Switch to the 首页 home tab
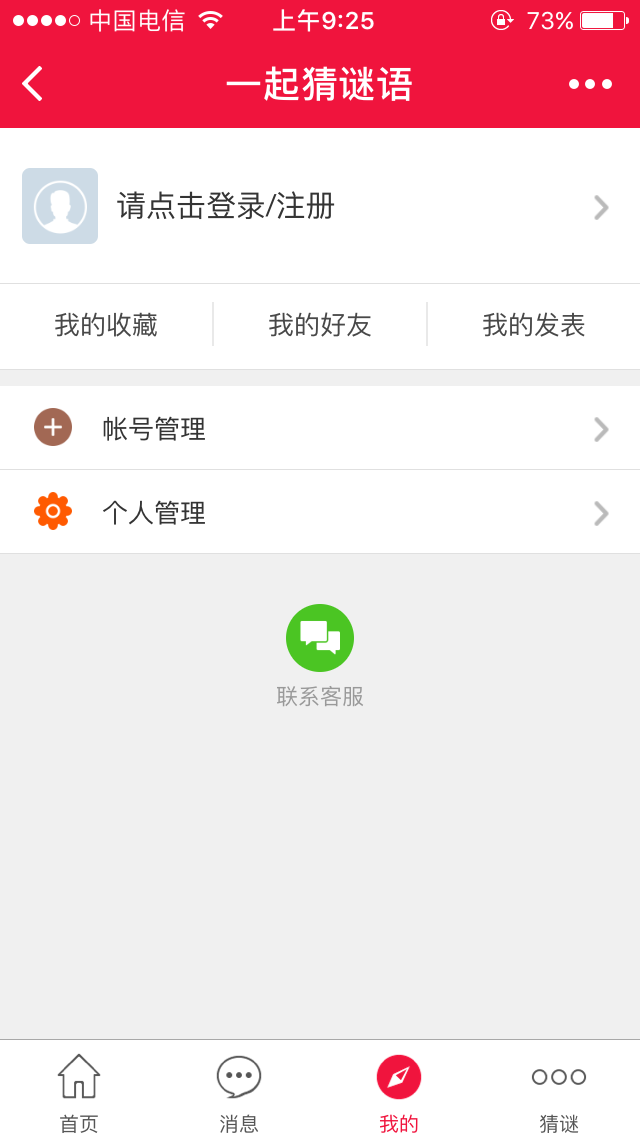 click(79, 1092)
